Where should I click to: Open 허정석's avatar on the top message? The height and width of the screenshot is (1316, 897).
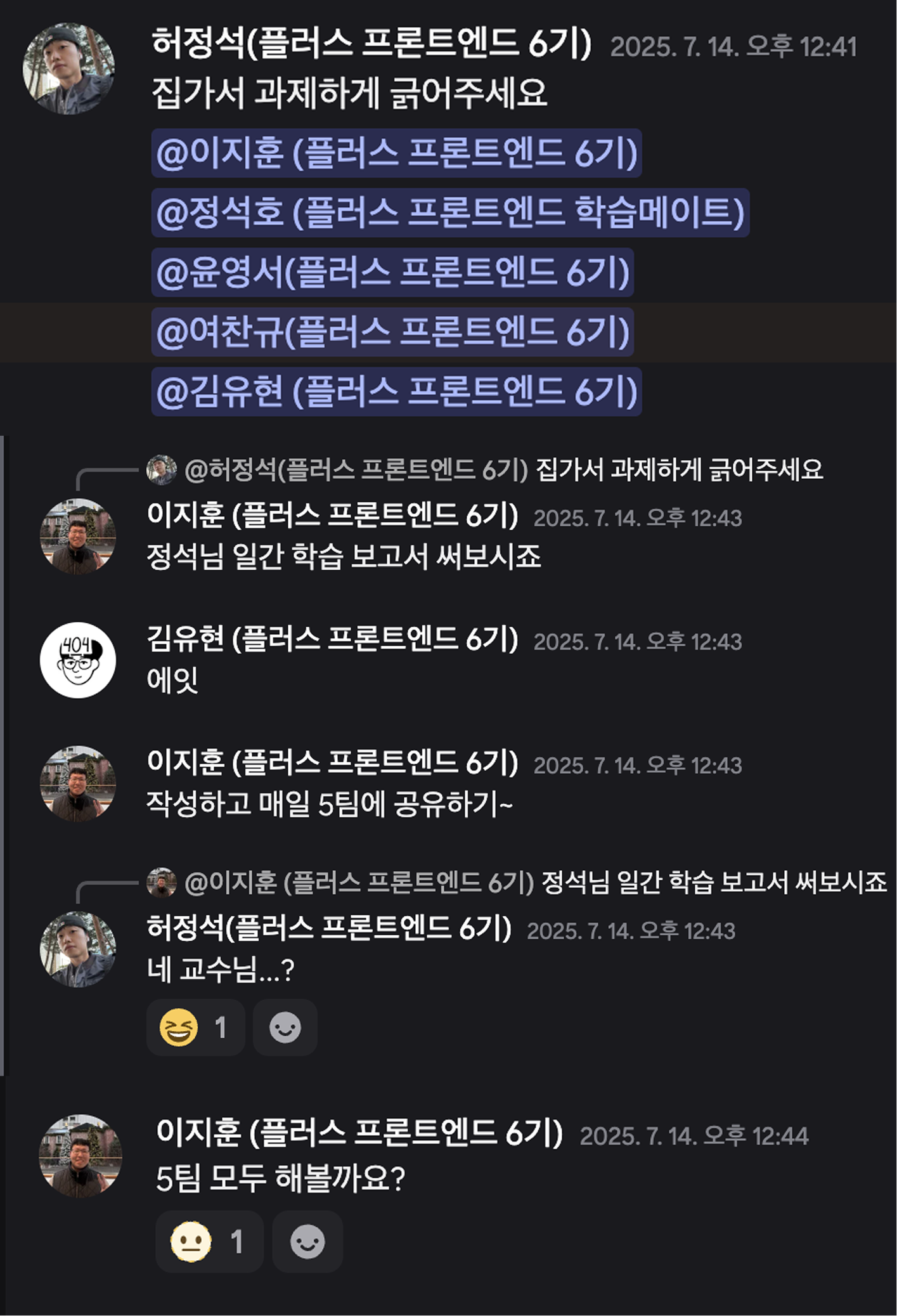68,68
